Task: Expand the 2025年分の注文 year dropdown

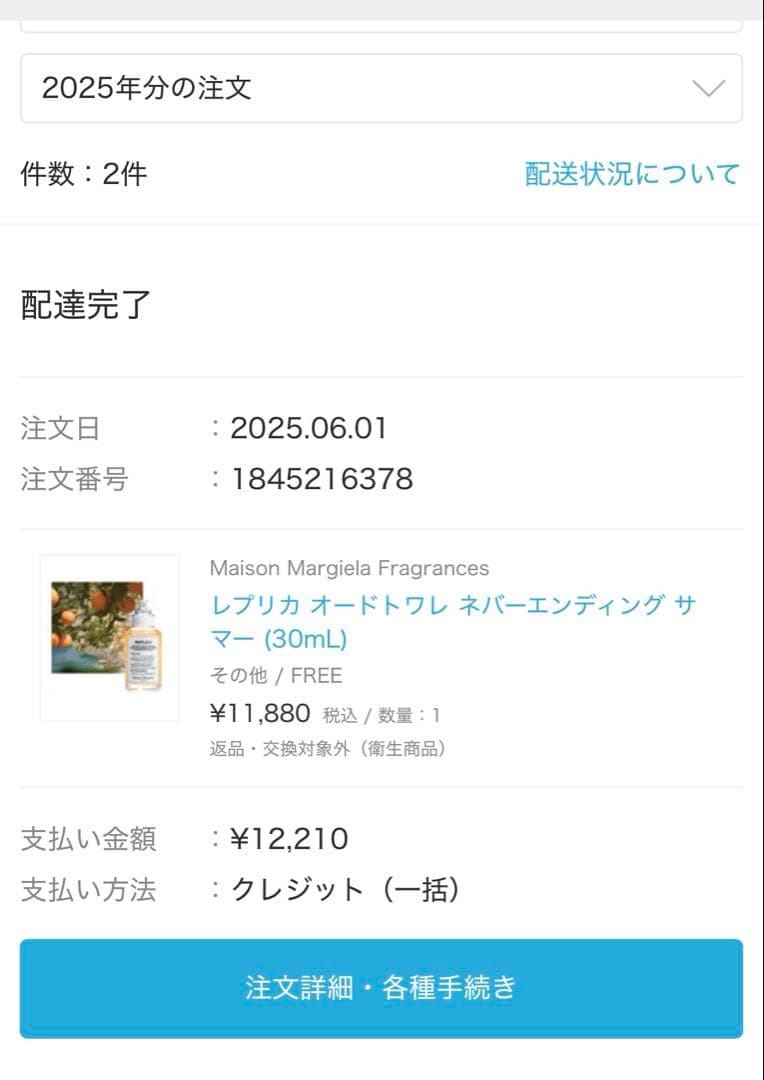Action: [381, 88]
